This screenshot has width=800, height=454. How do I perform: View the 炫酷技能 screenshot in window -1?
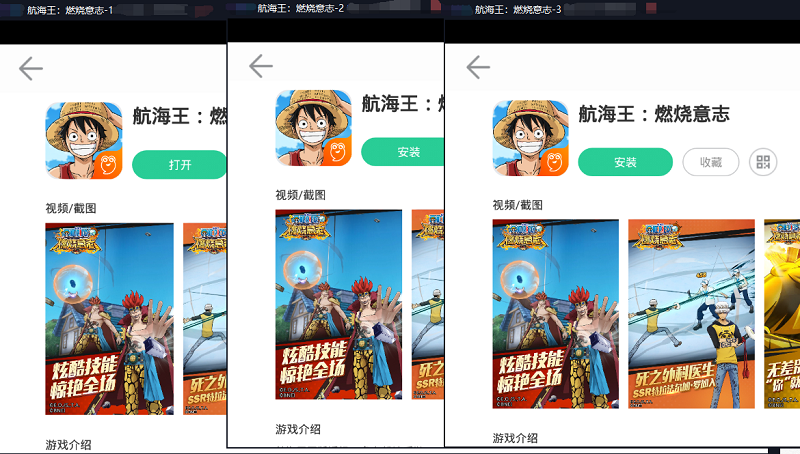pyautogui.click(x=109, y=318)
